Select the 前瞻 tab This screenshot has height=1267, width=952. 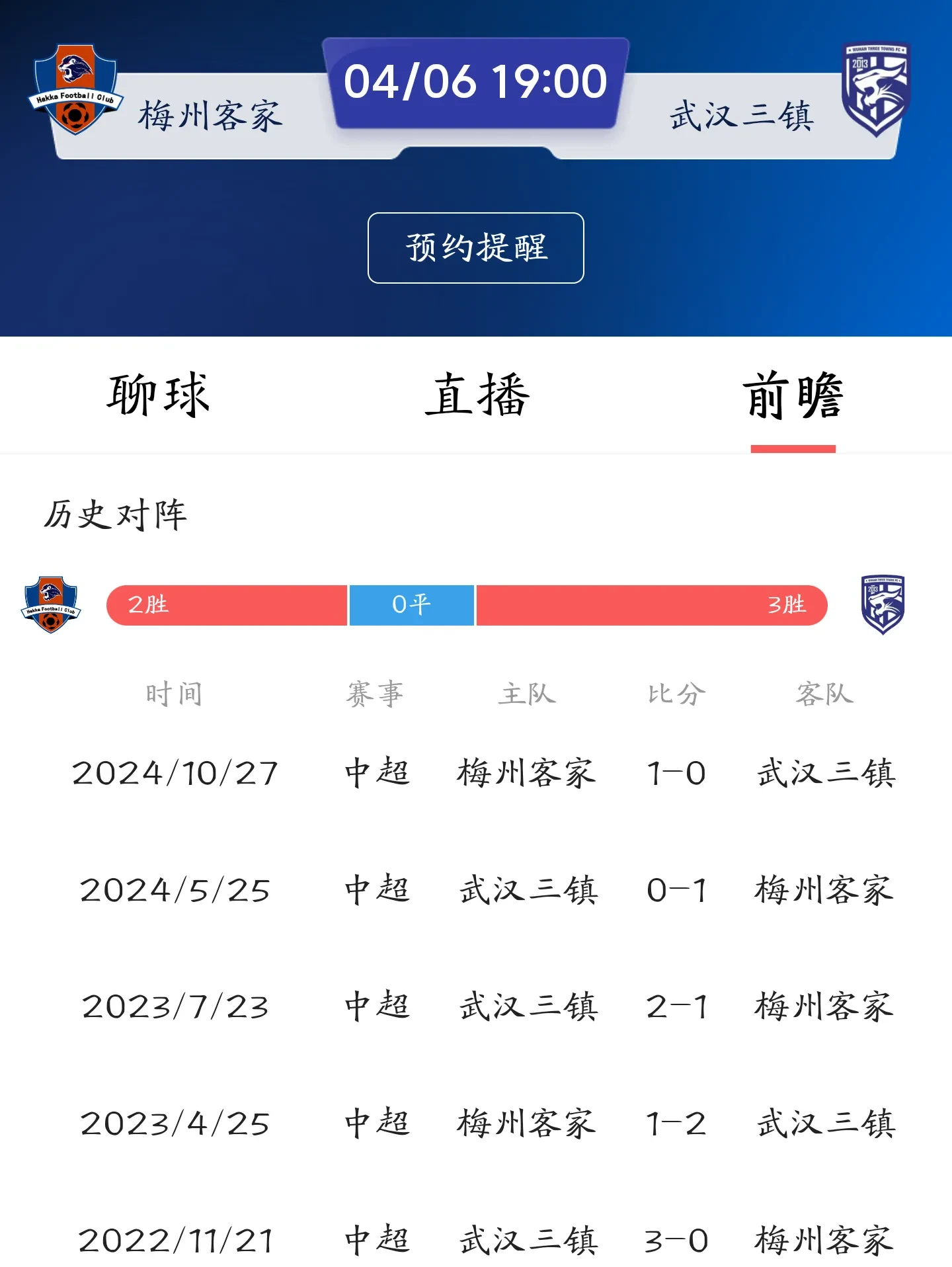(793, 395)
